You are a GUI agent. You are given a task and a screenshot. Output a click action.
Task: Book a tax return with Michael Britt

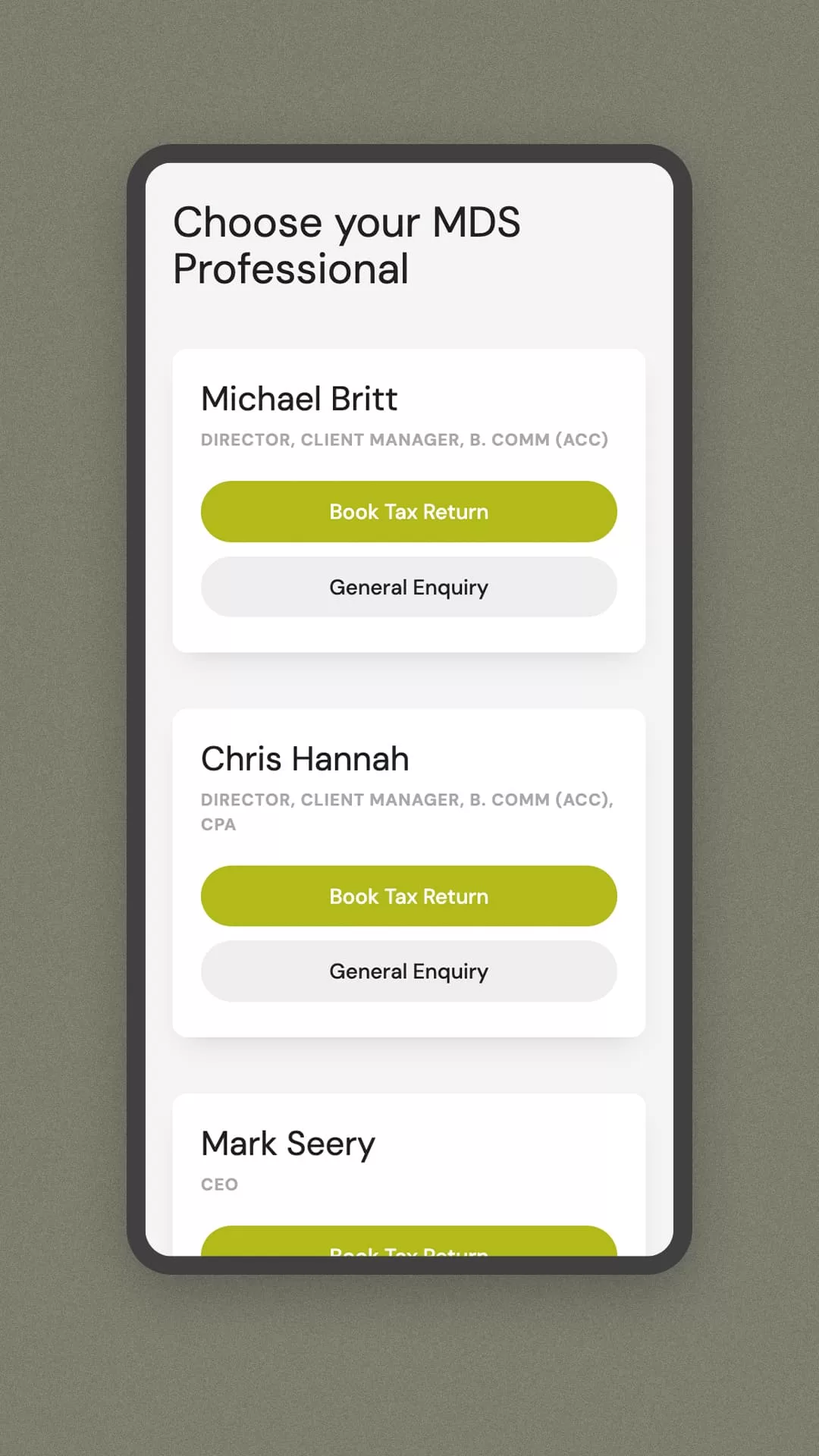(x=409, y=511)
